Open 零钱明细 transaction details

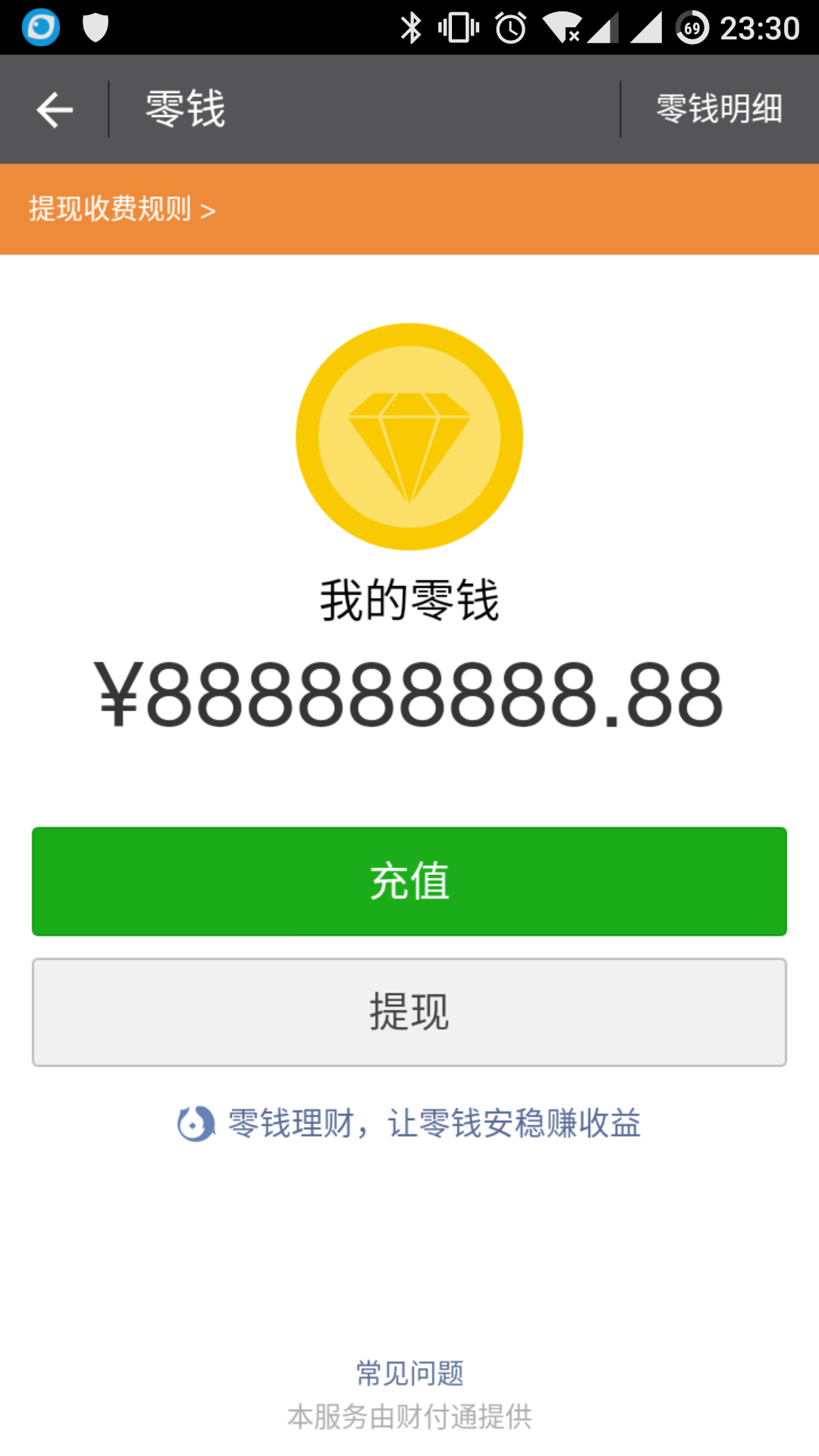point(719,109)
